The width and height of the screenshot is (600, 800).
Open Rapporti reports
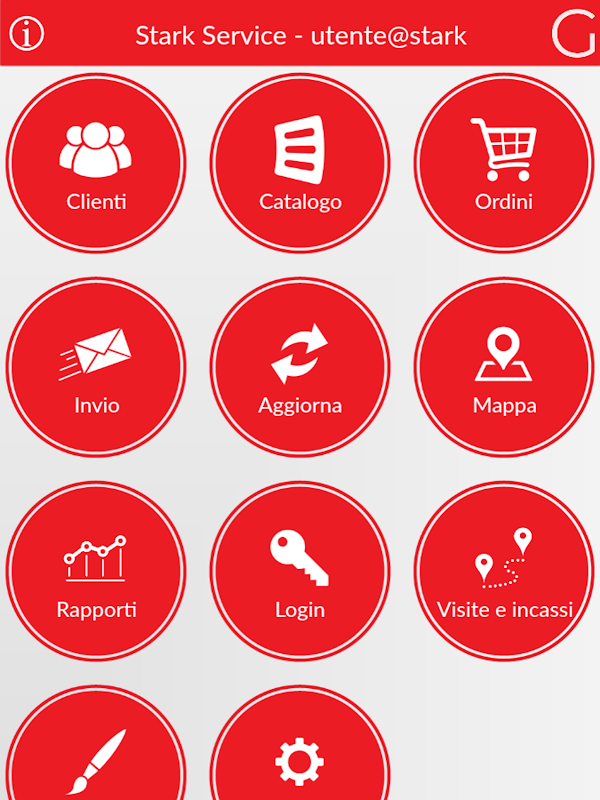(x=96, y=571)
